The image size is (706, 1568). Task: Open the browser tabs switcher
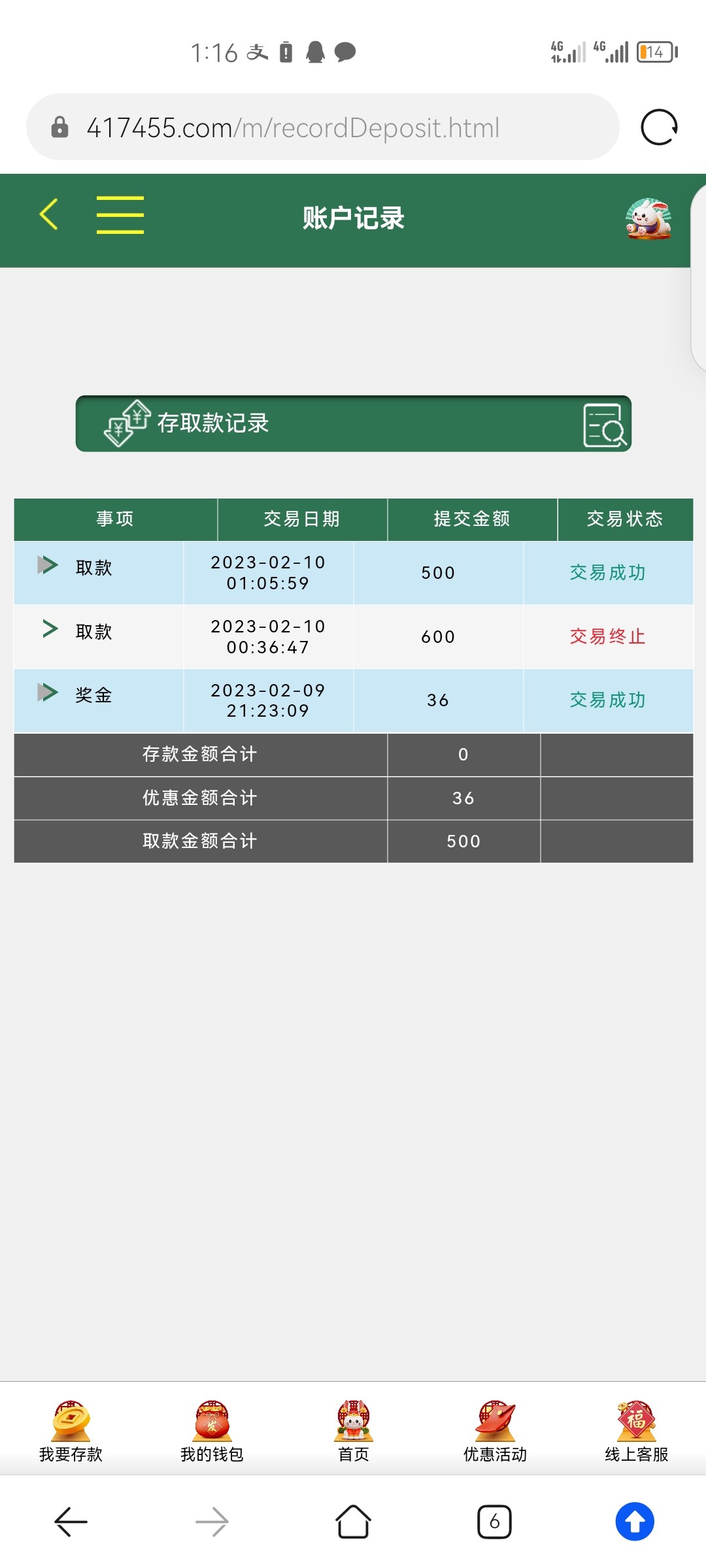point(494,1522)
